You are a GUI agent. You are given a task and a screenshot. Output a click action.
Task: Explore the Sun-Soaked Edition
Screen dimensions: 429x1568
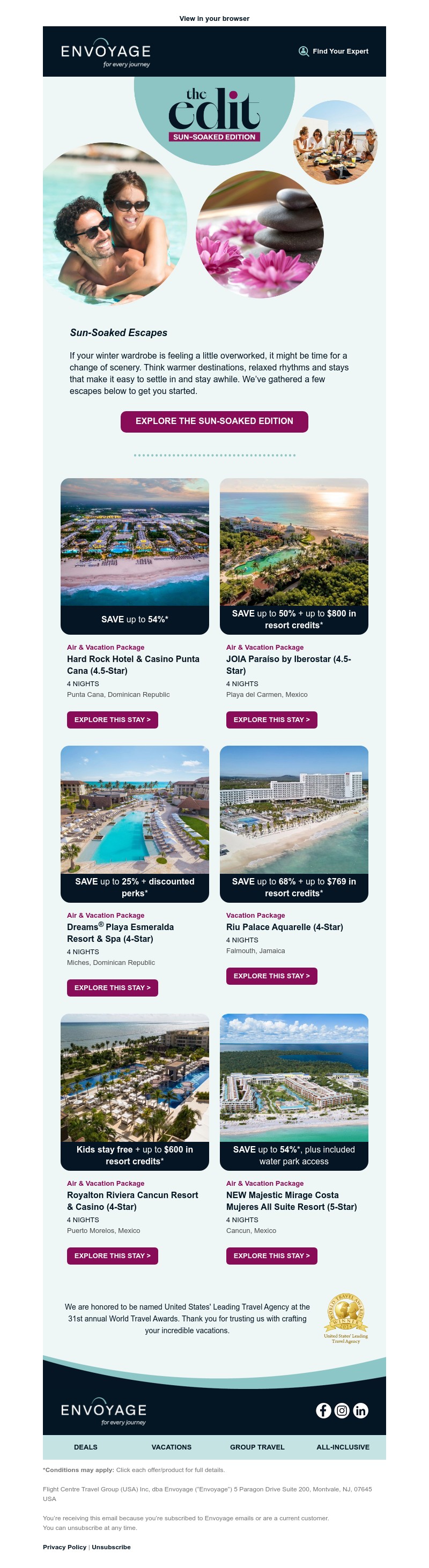[x=214, y=421]
